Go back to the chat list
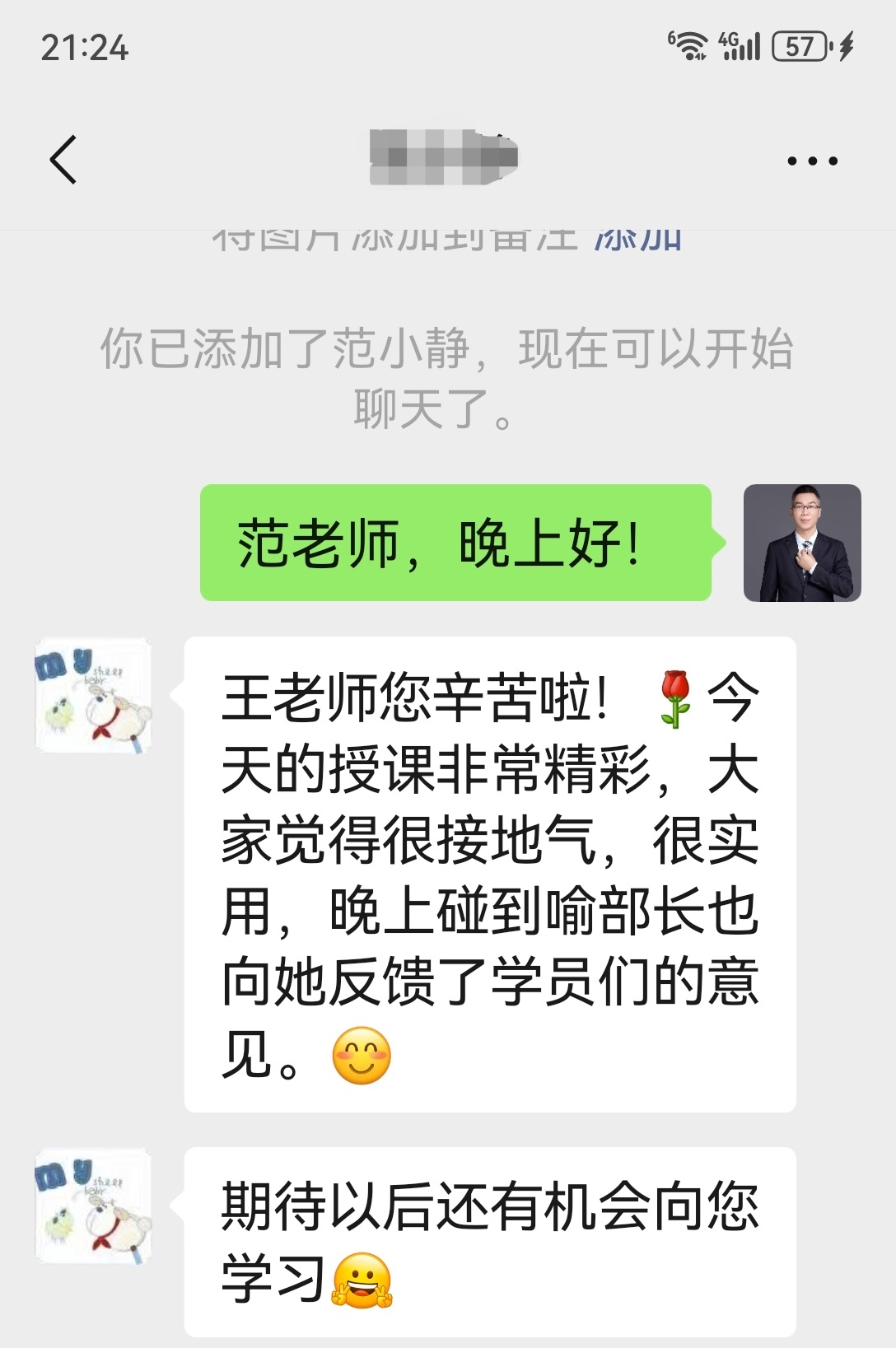896x1348 pixels. pyautogui.click(x=63, y=159)
